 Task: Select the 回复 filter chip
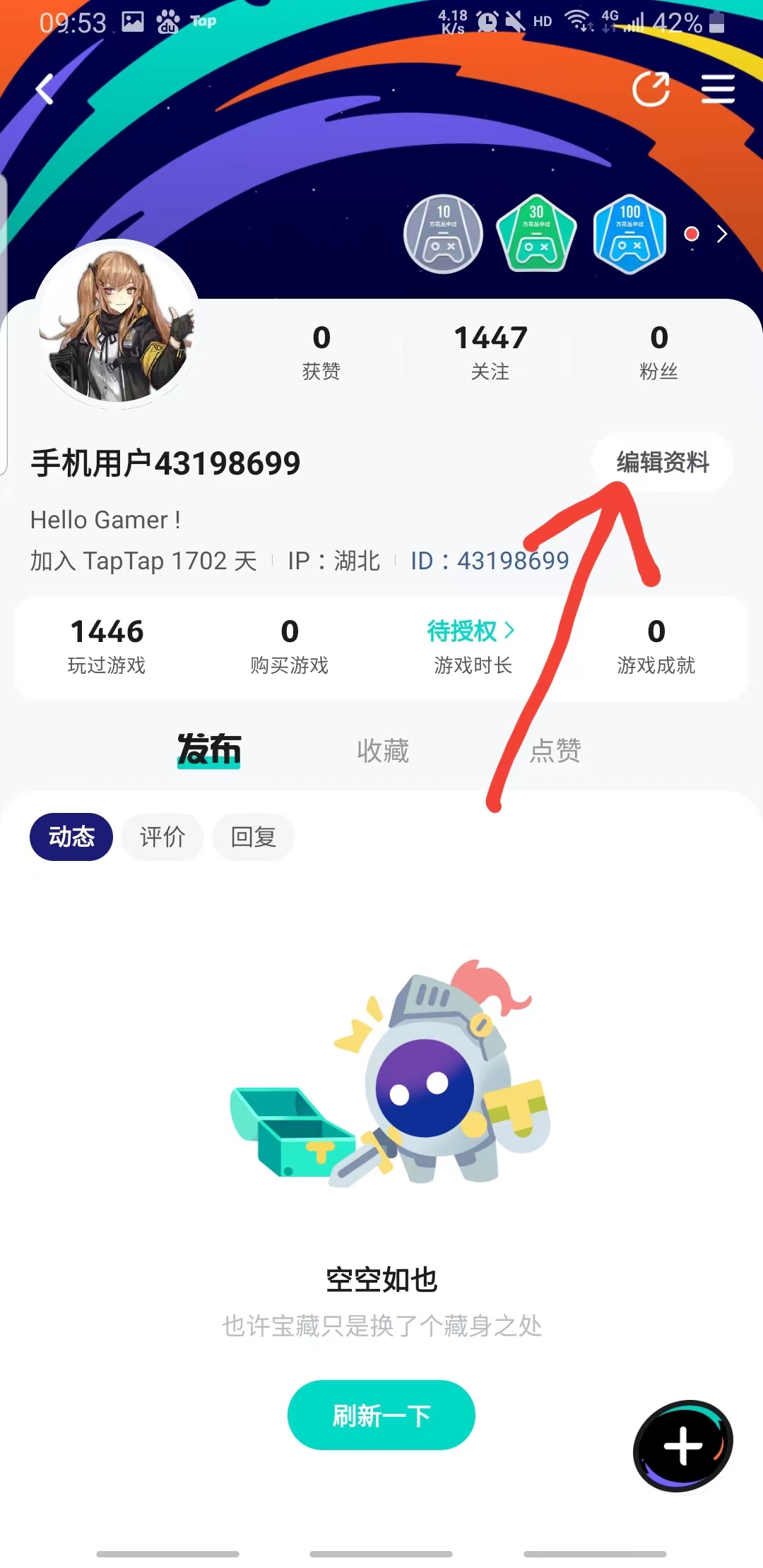[x=253, y=837]
